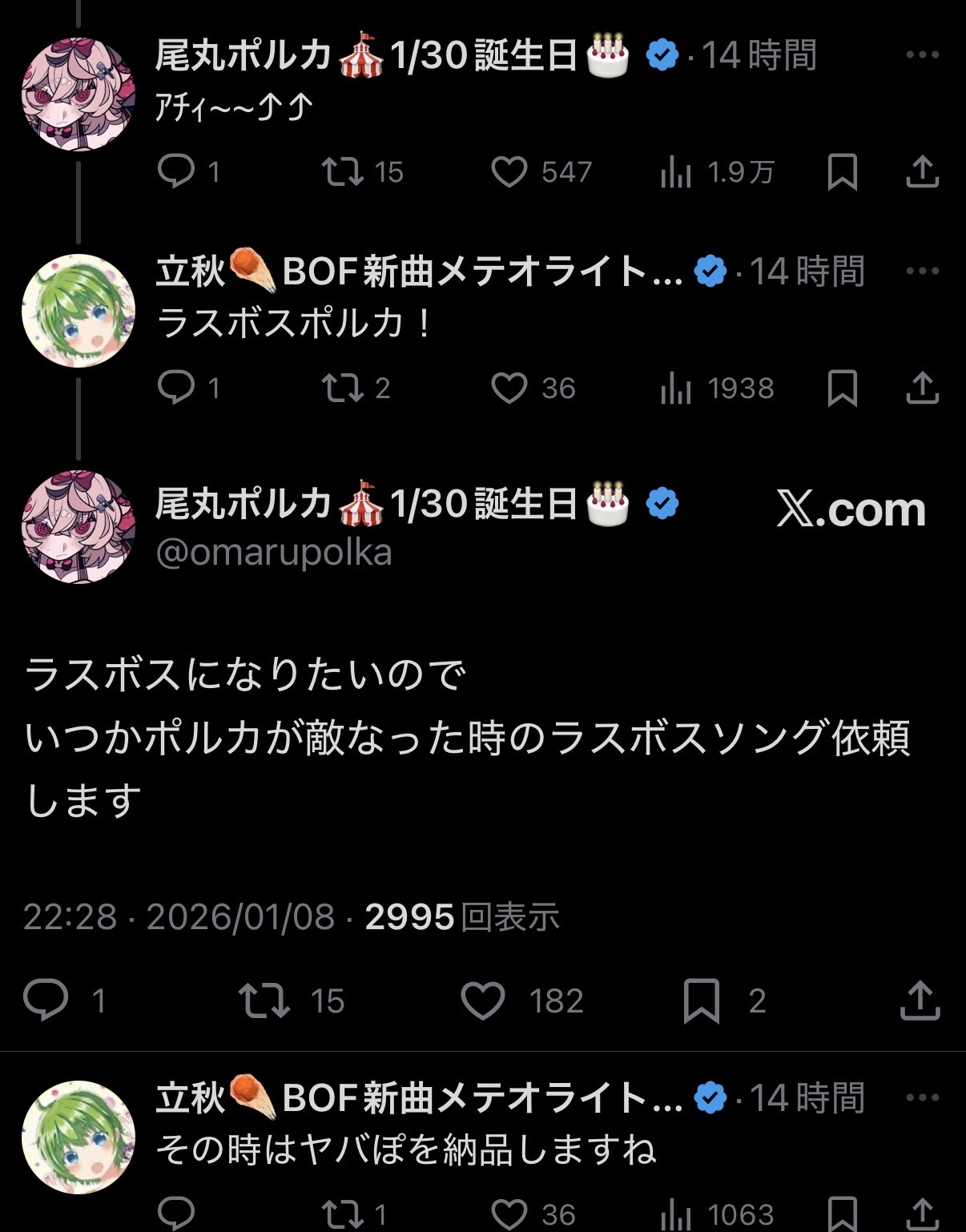Open overflow menu on ラスボスポルカ！ post
The image size is (966, 1232).
click(x=922, y=271)
